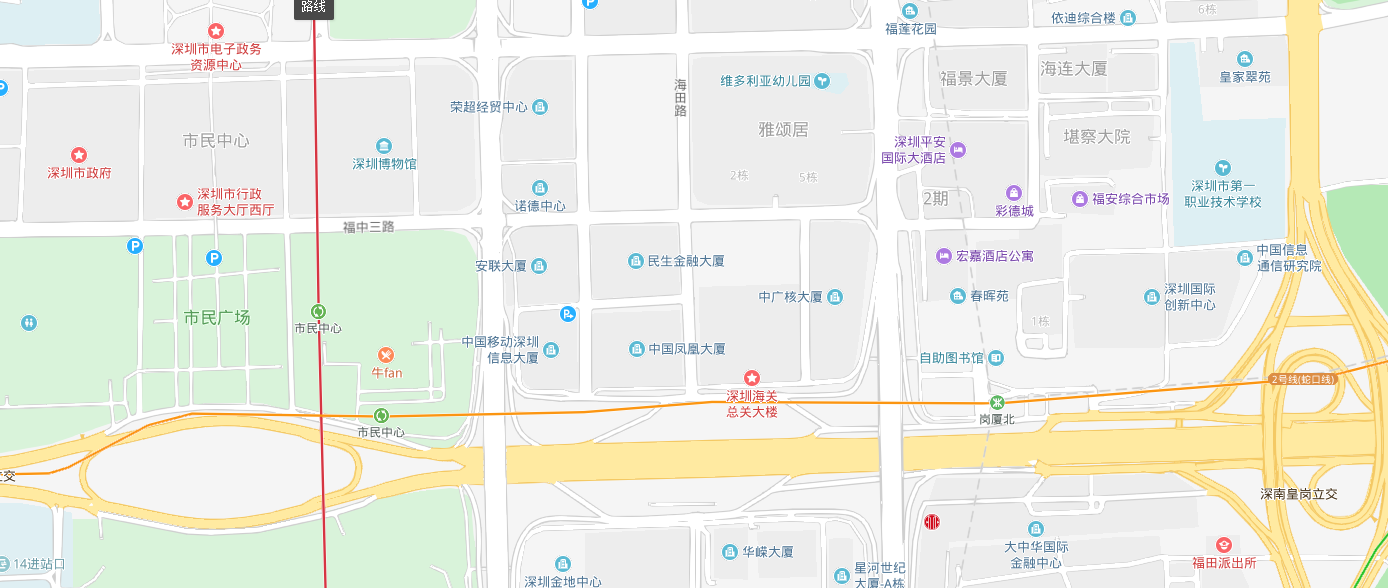Select the 民生金融大厦 building marker
The height and width of the screenshot is (588, 1388).
point(636,261)
